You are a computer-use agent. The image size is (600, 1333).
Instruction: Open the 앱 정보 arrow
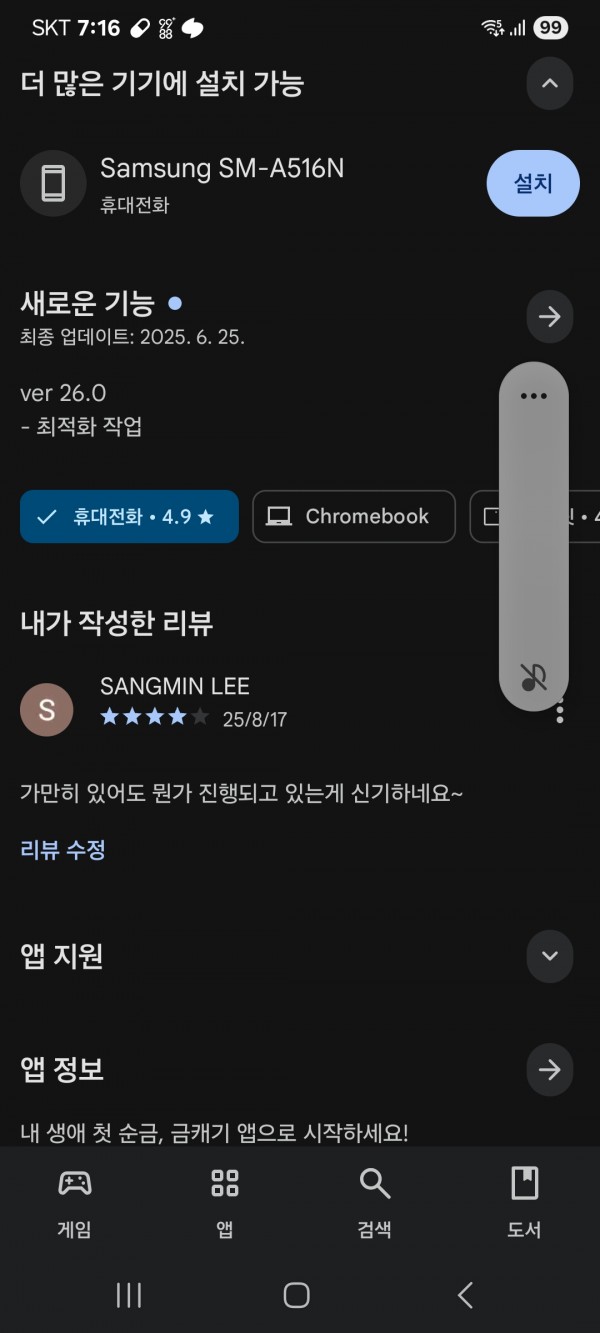tap(550, 1070)
